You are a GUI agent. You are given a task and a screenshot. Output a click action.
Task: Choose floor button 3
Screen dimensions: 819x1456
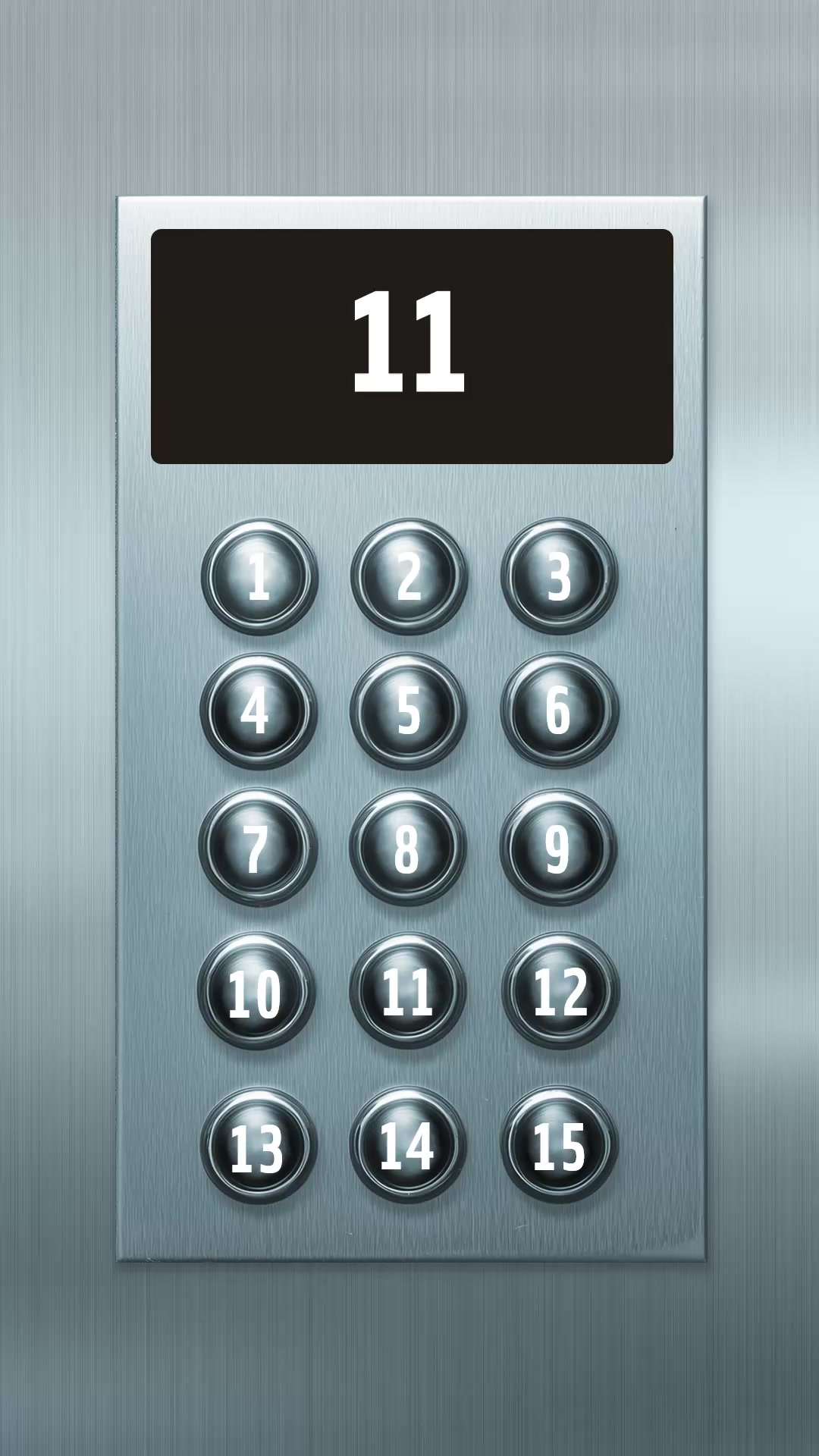[559, 576]
